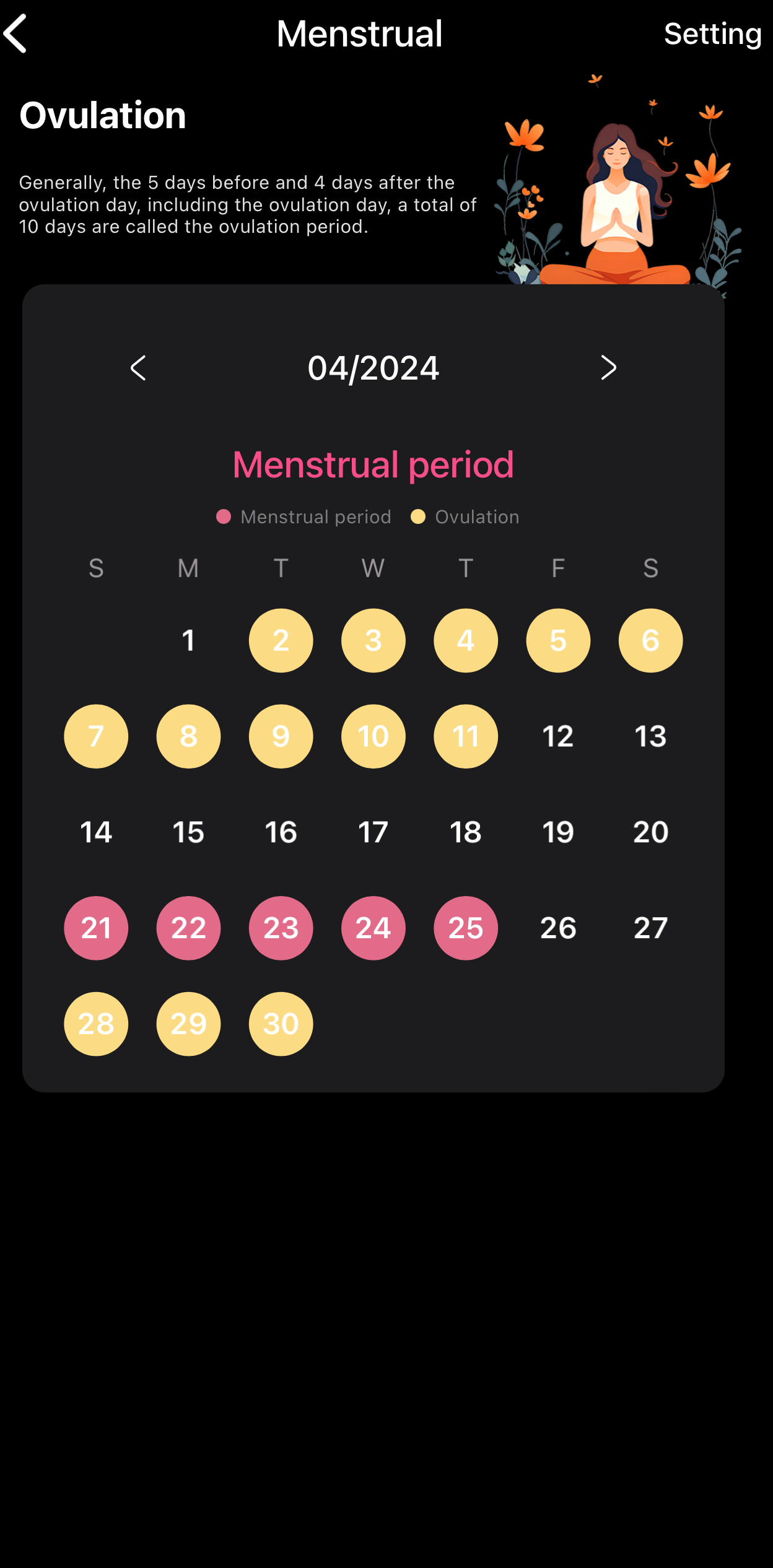Tap date 3 in the calendar
The width and height of the screenshot is (773, 1568).
(373, 640)
